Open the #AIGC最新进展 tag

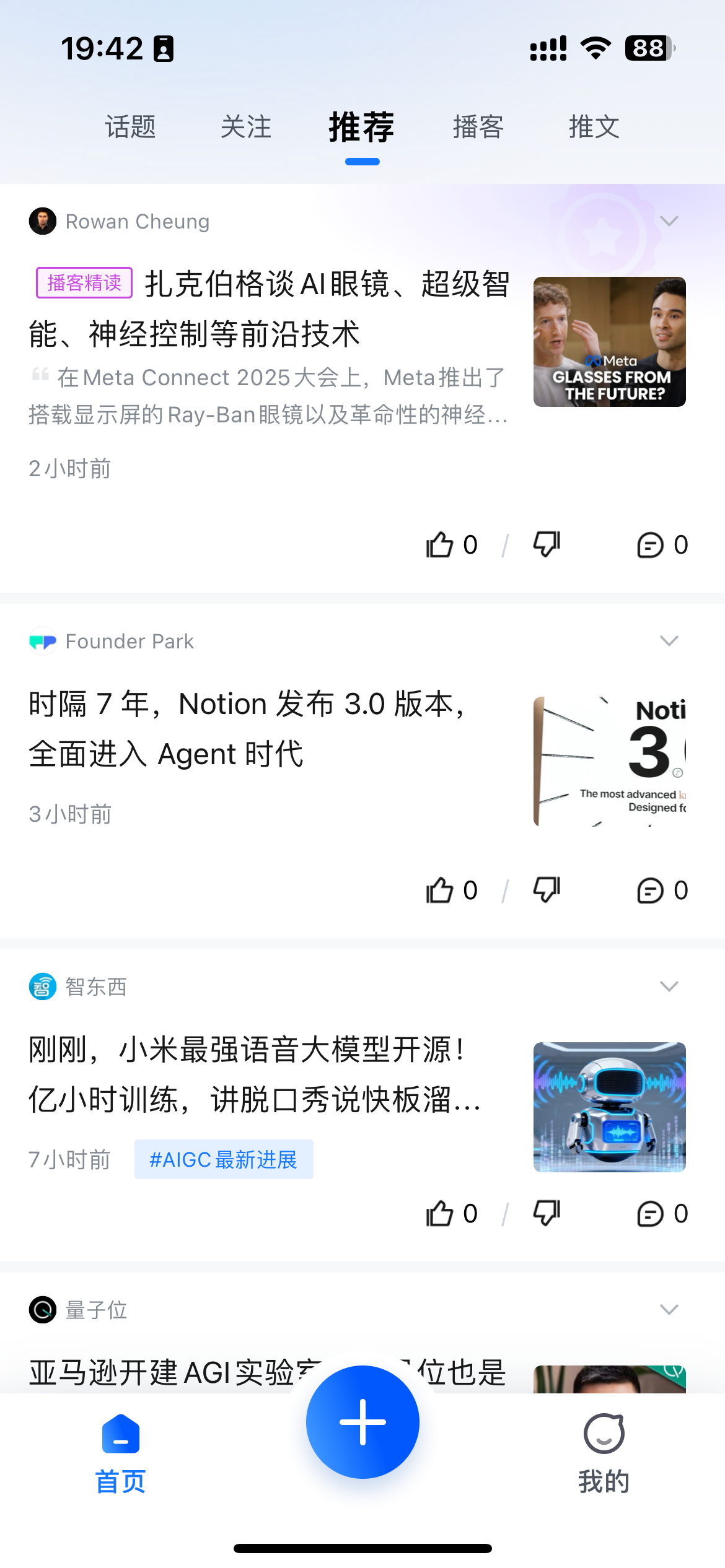[x=224, y=1159]
